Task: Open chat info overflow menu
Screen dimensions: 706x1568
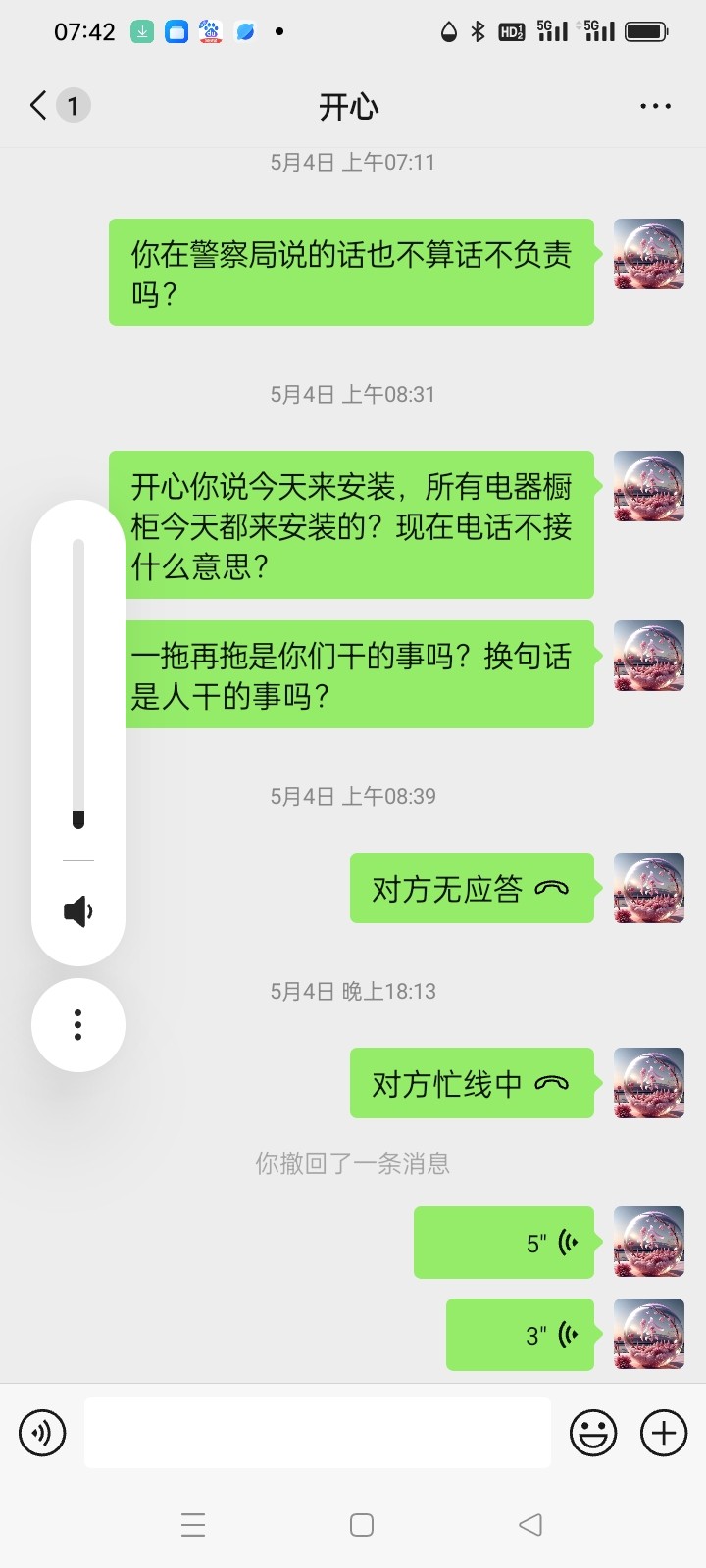Action: click(655, 106)
